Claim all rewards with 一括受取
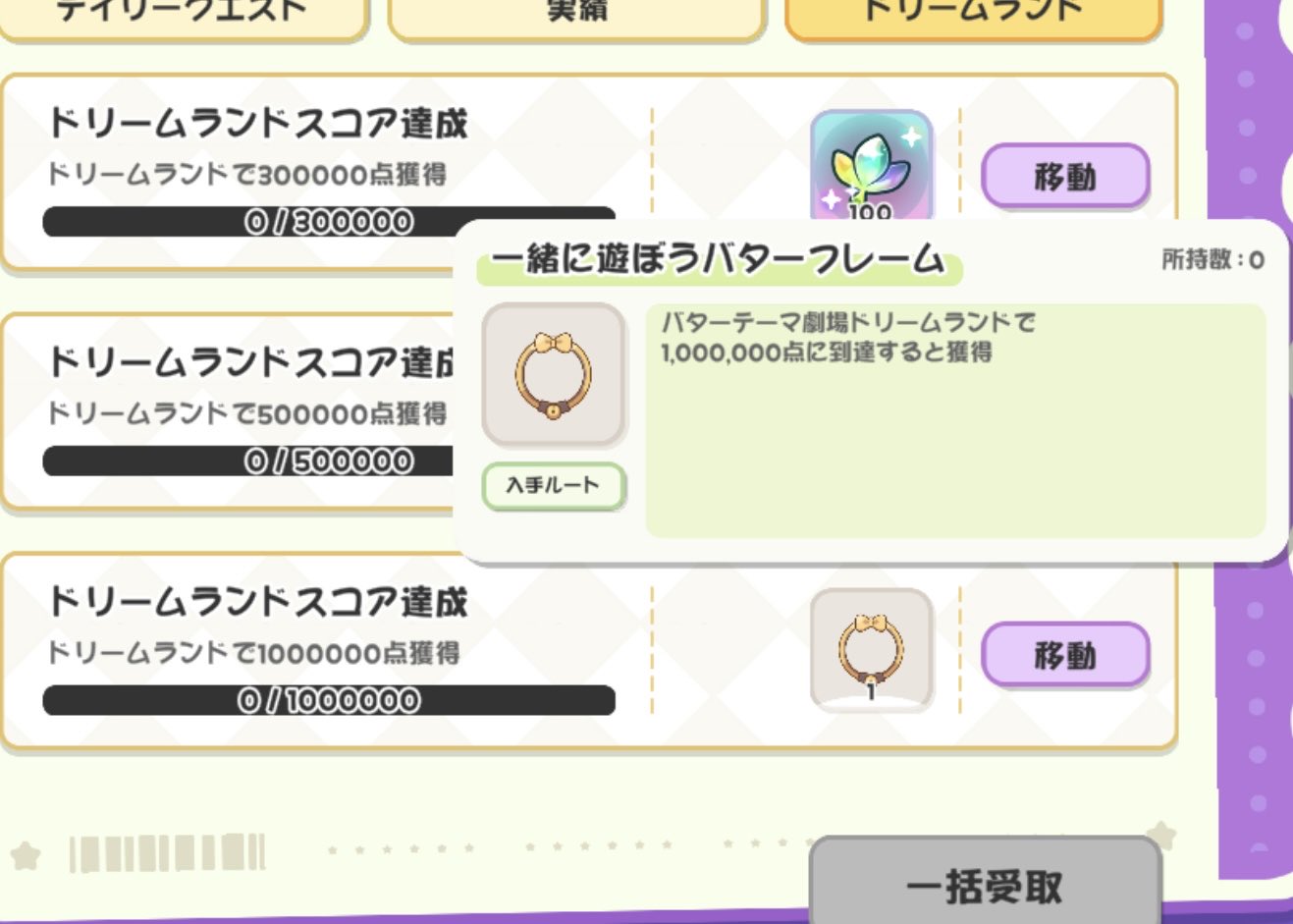 pyautogui.click(x=985, y=886)
